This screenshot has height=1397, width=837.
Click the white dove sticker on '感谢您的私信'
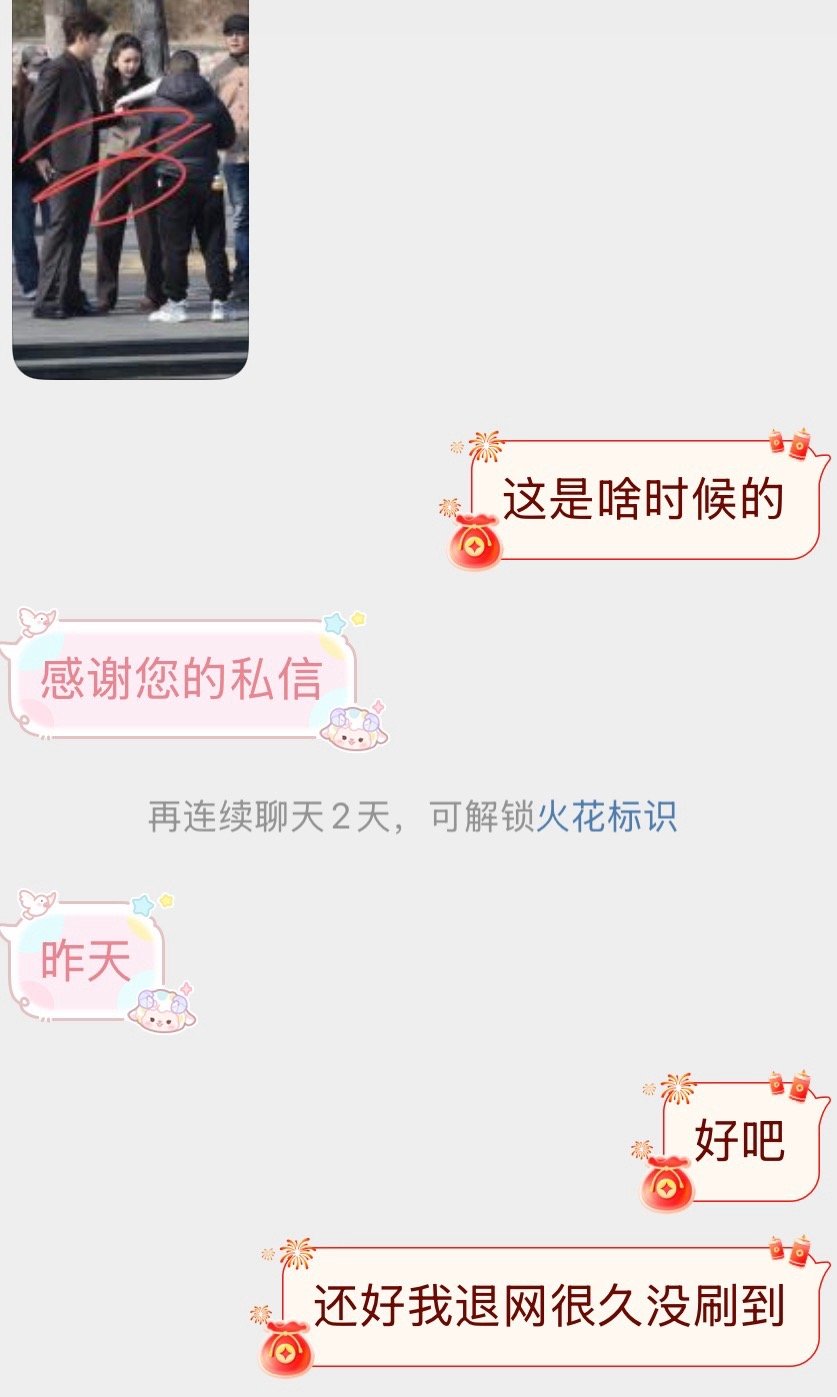click(x=35, y=620)
